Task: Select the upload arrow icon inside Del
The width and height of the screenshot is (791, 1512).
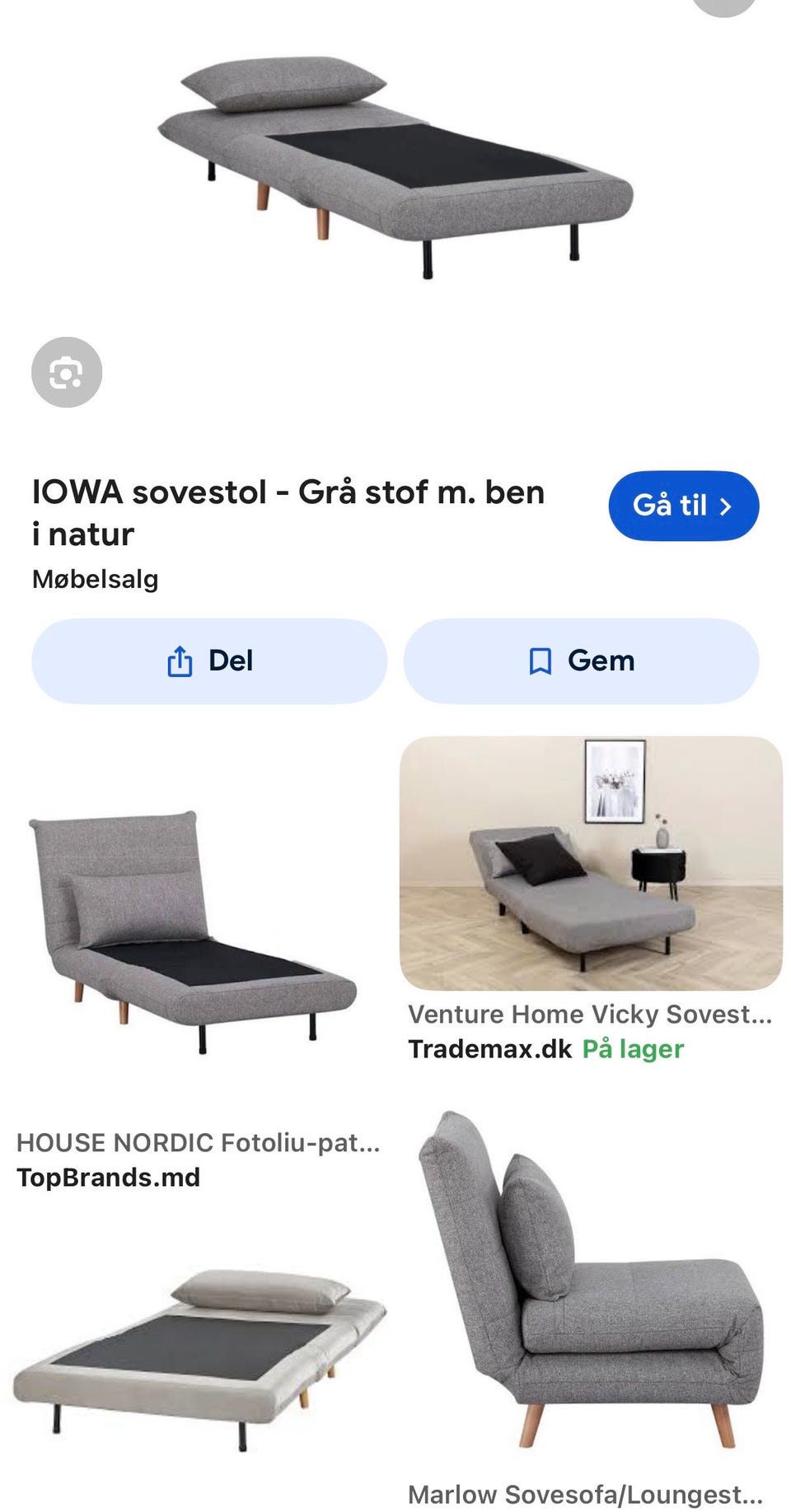Action: click(x=179, y=660)
